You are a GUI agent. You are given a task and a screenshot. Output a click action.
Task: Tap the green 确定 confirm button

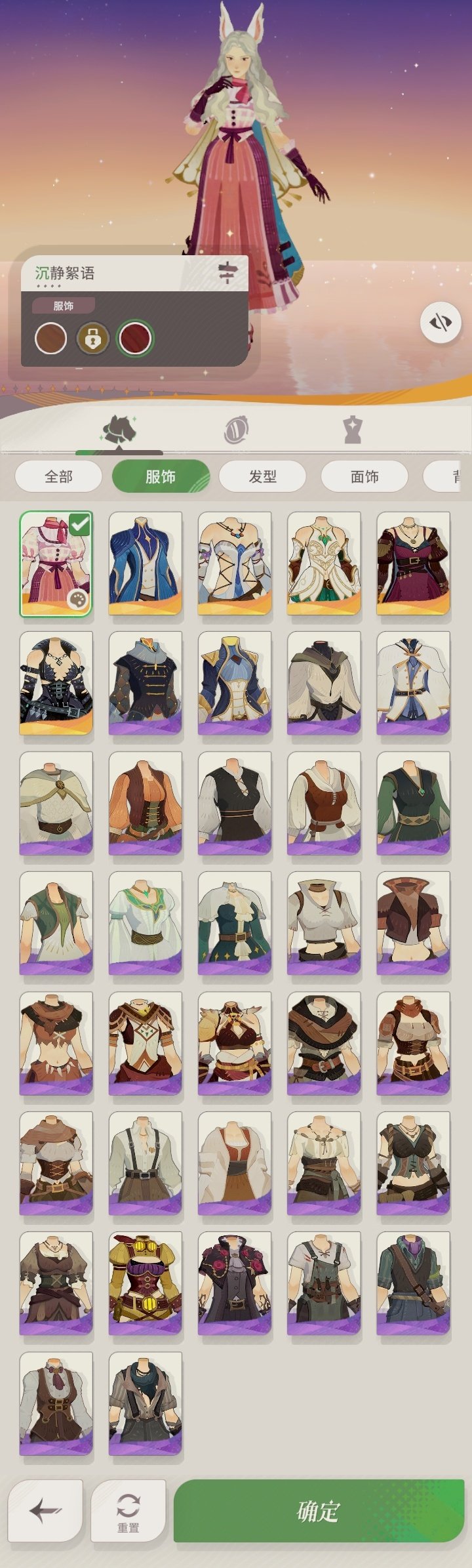(x=319, y=1510)
